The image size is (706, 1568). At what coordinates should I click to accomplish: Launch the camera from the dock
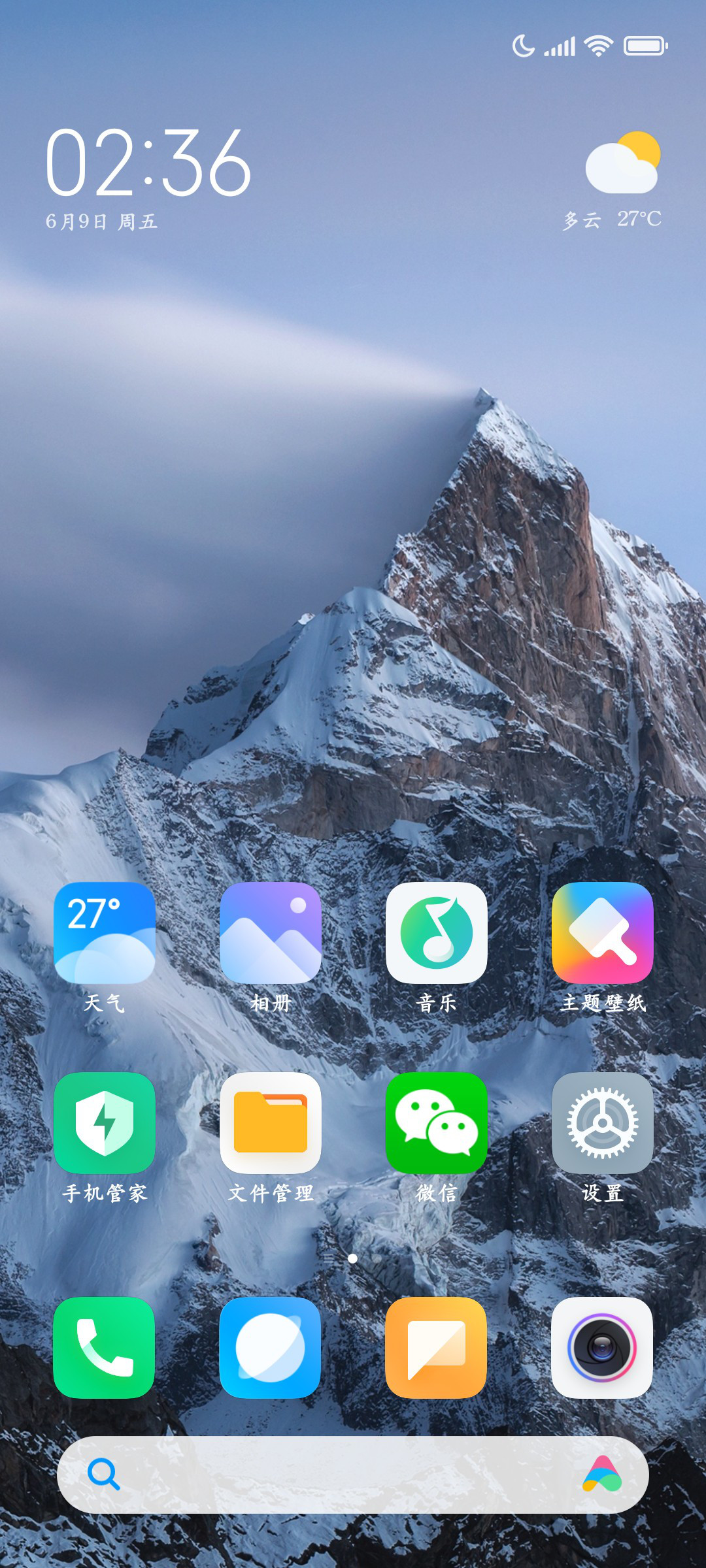(x=603, y=1348)
